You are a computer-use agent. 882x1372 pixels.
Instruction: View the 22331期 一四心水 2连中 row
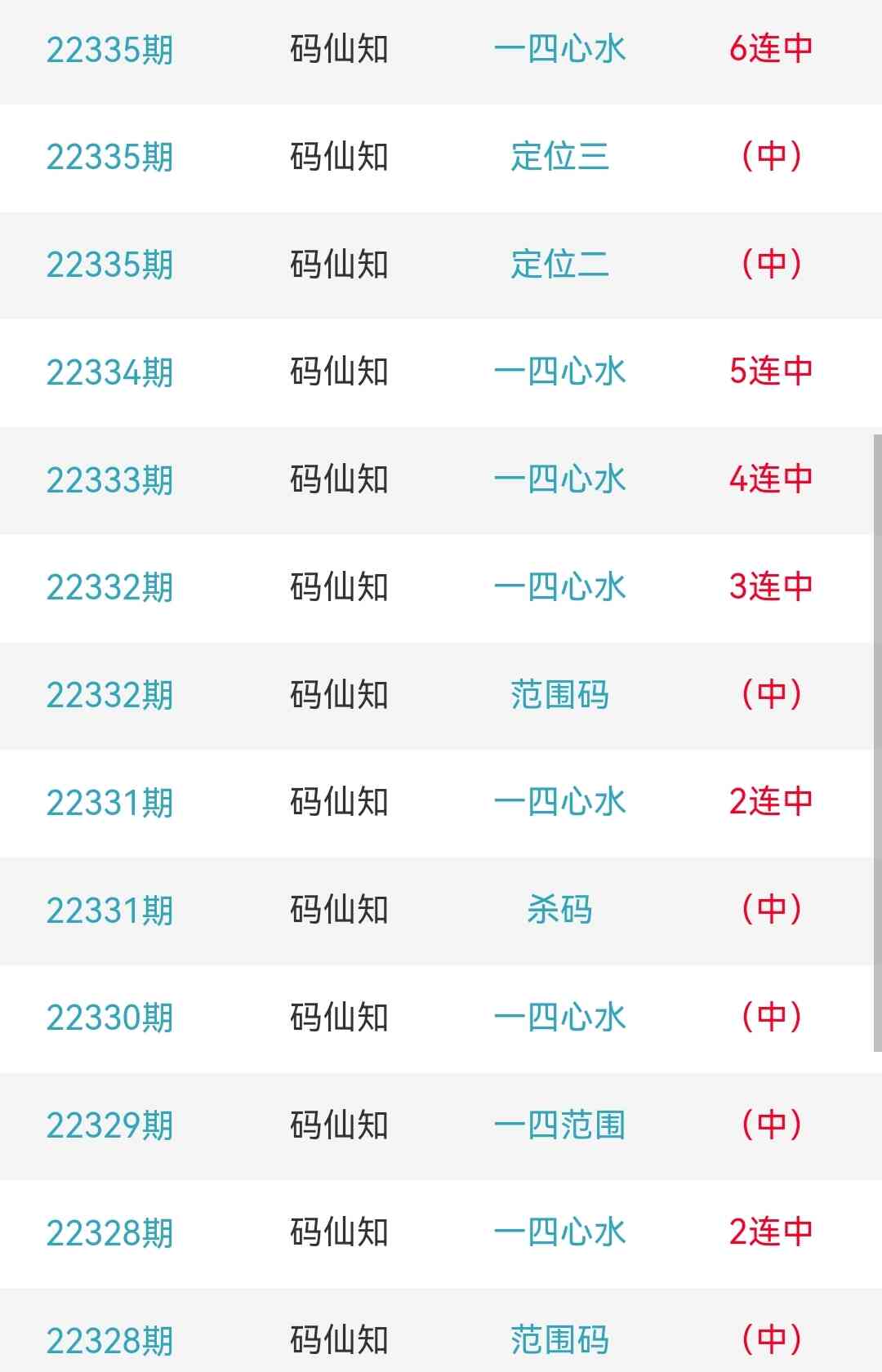pos(559,802)
